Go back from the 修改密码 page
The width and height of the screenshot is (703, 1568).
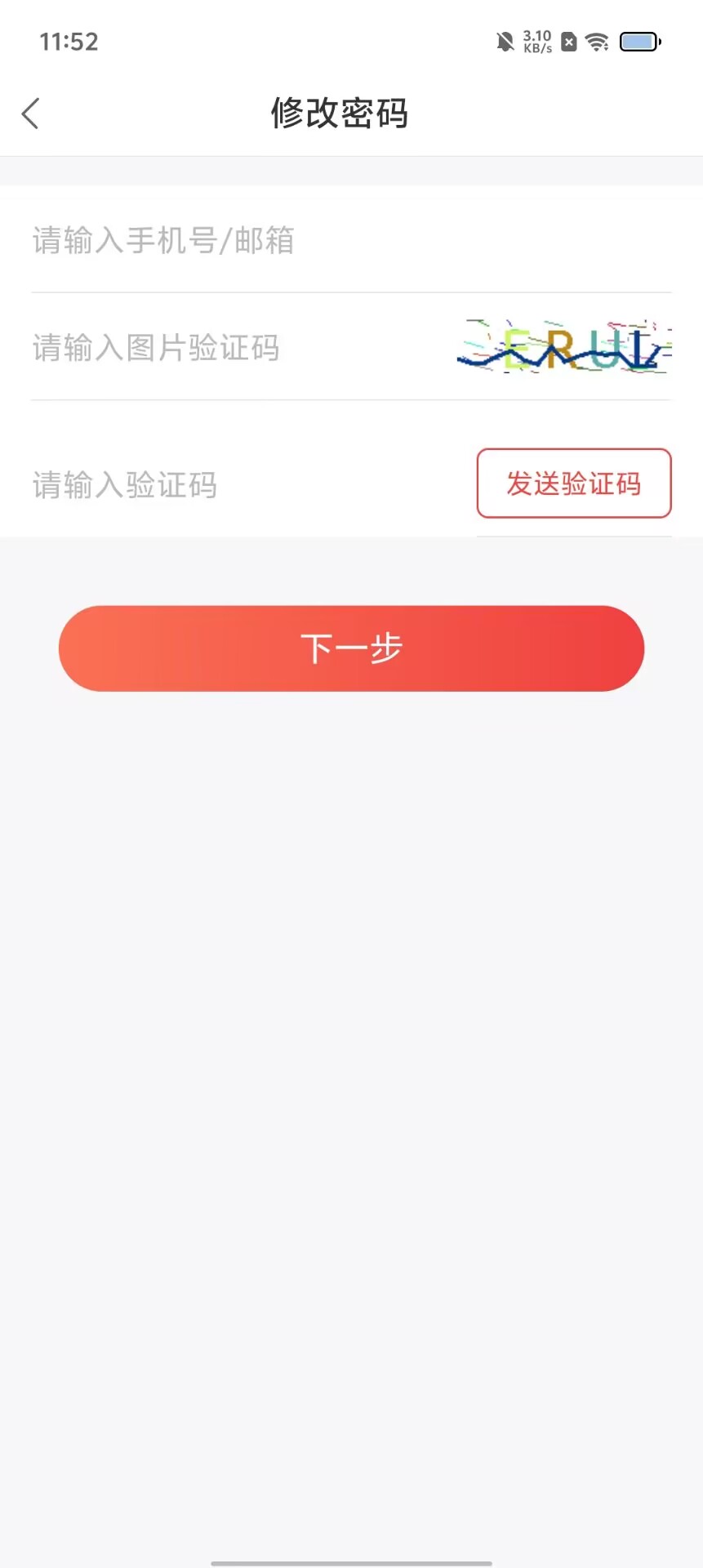coord(31,114)
